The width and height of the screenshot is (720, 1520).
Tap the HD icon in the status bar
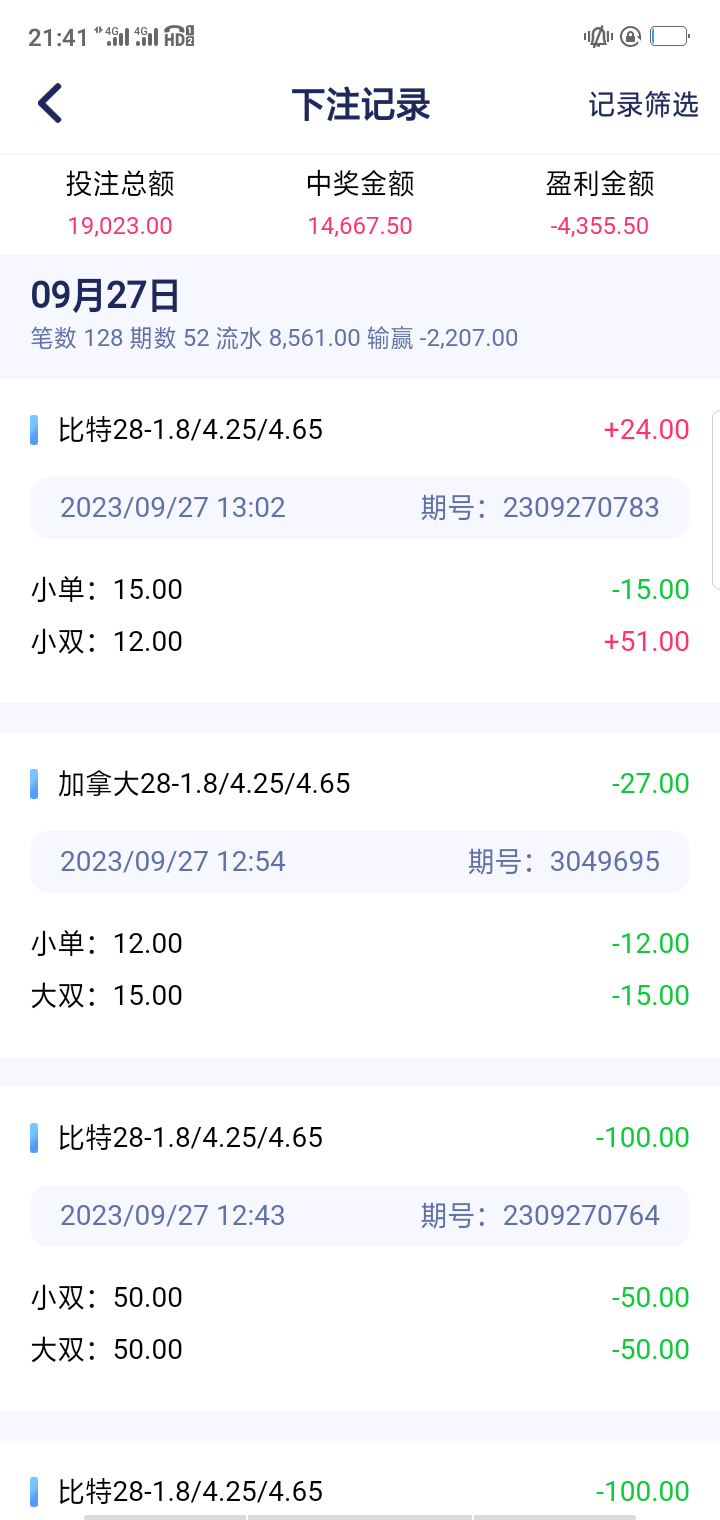(180, 35)
